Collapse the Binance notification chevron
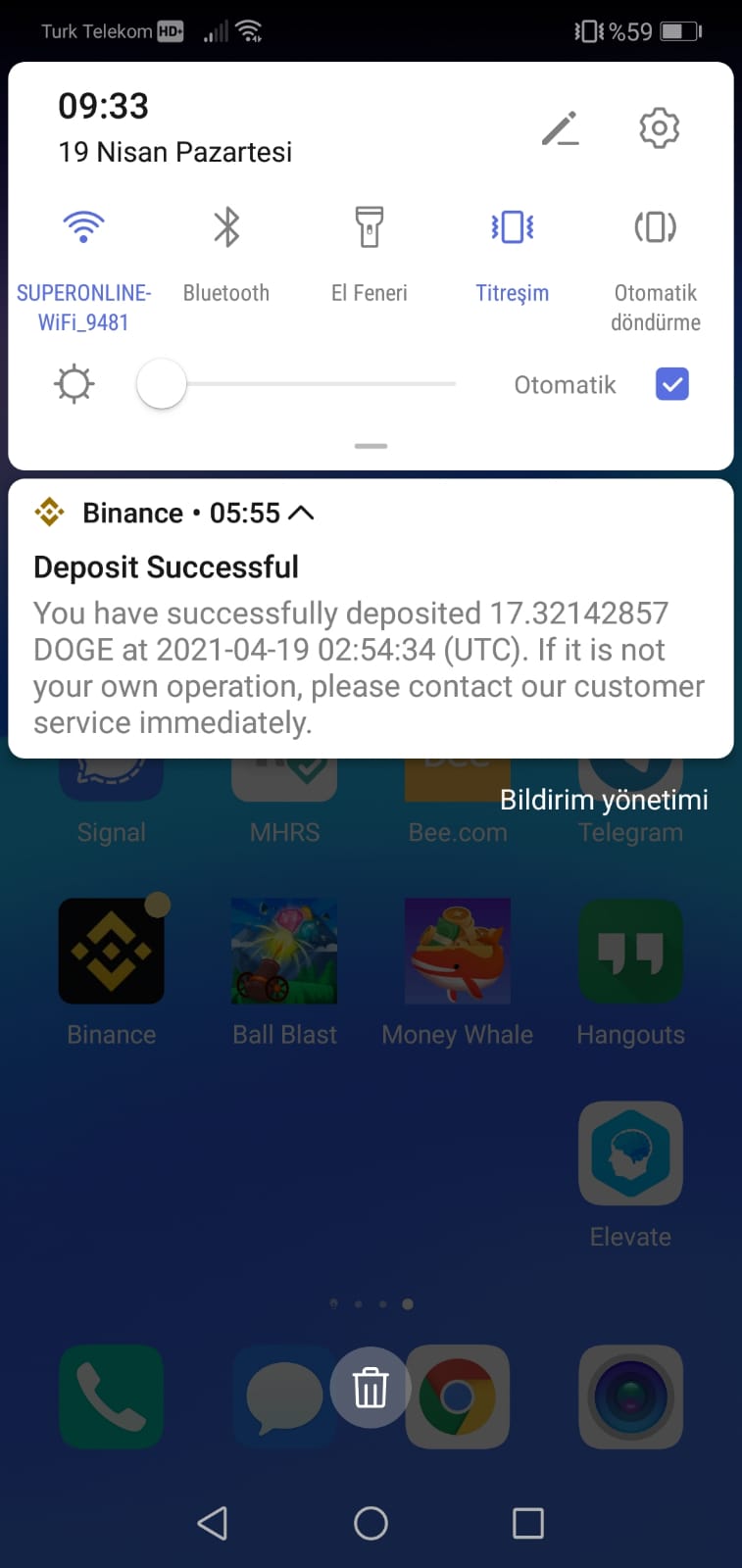The height and width of the screenshot is (1568, 742). tap(302, 513)
